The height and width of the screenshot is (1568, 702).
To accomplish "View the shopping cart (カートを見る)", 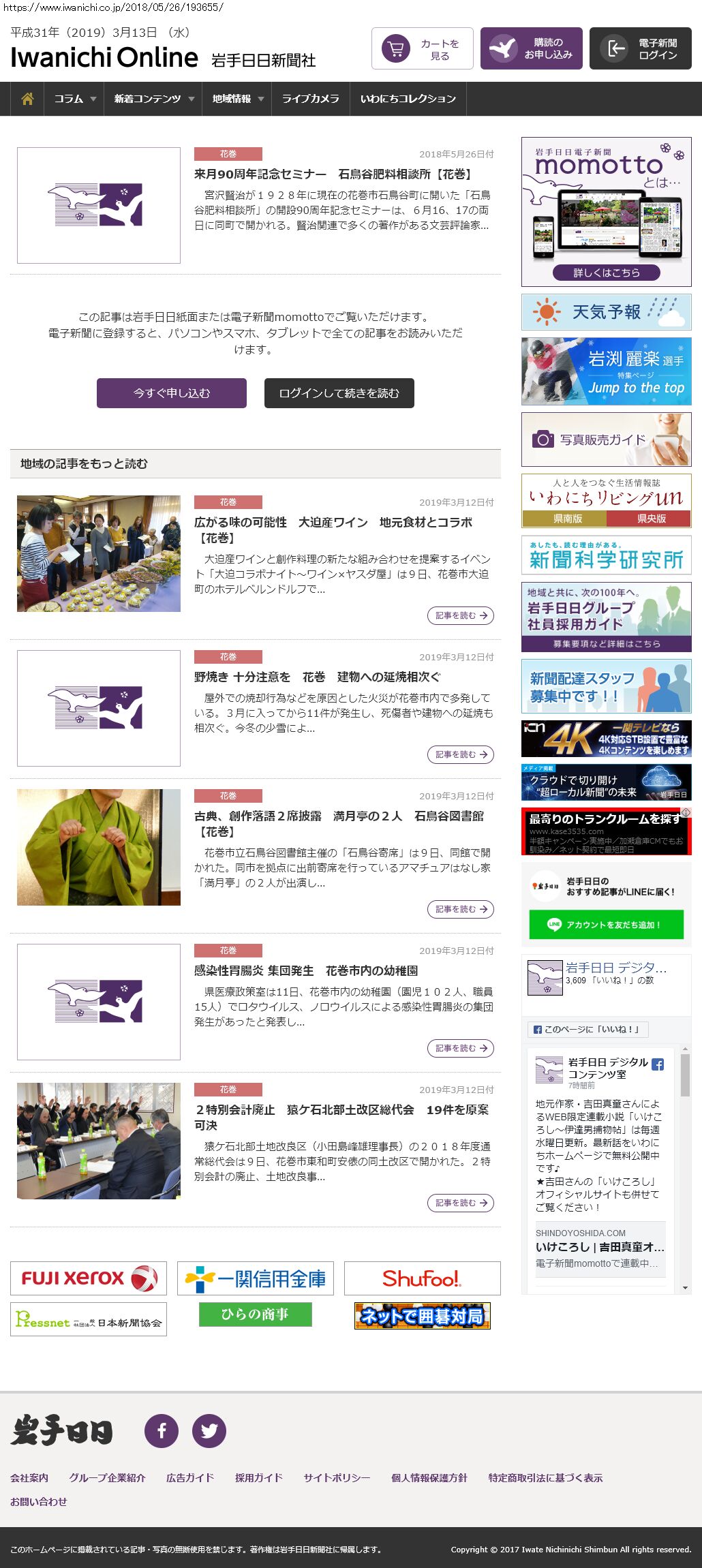I will point(422,49).
